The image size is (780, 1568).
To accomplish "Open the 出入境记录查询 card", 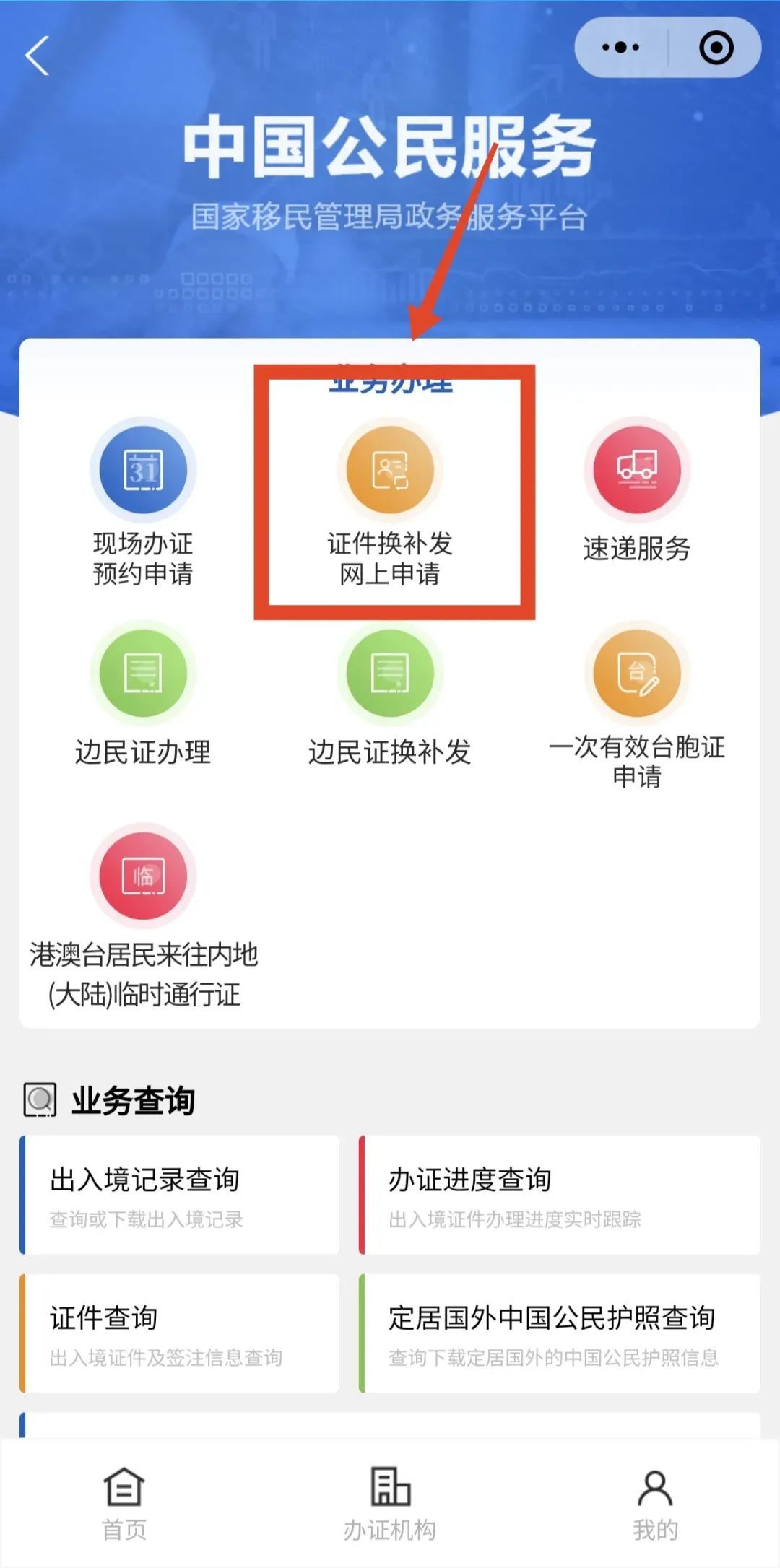I will [180, 1195].
